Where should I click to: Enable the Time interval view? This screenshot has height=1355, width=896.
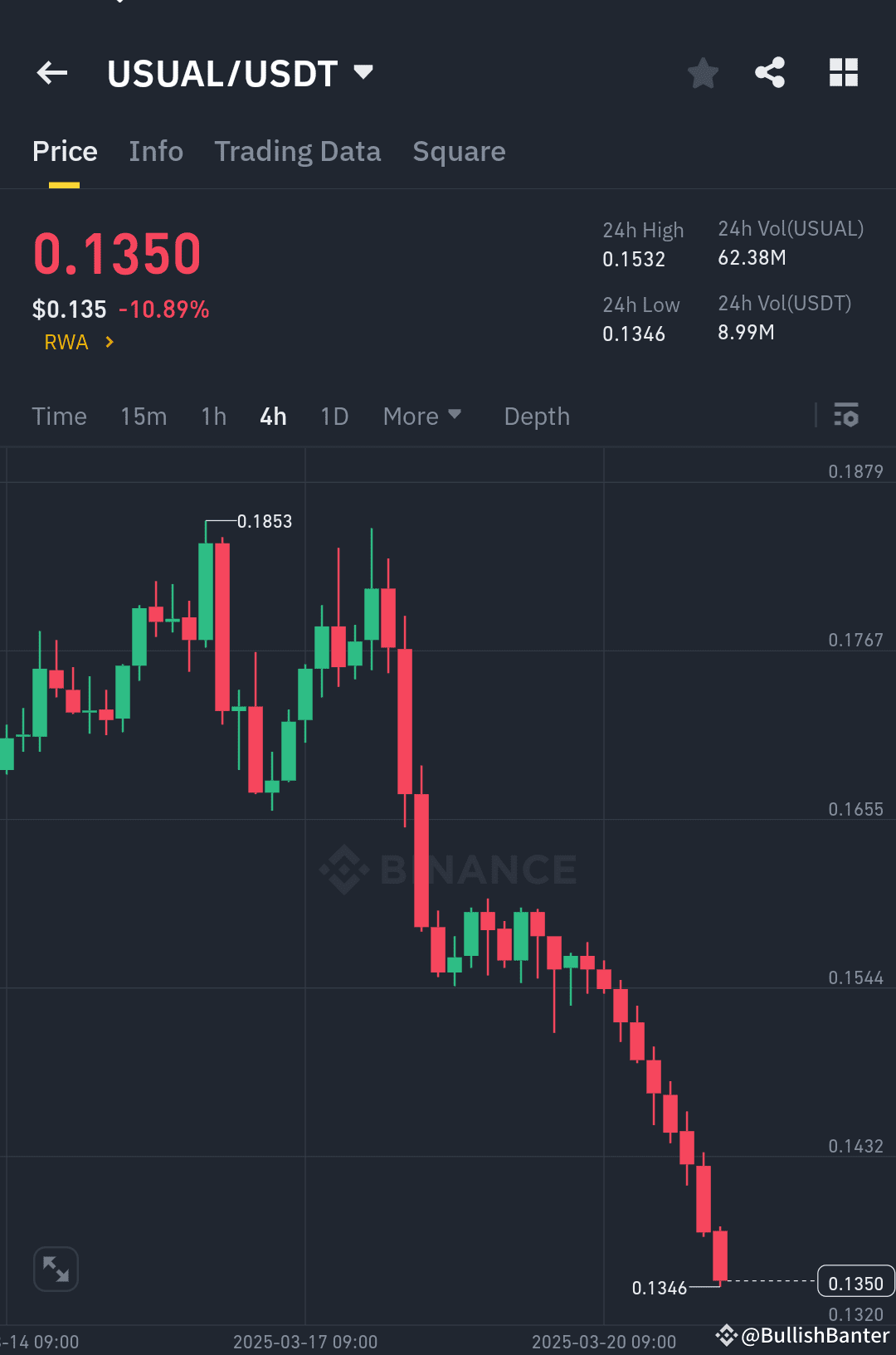(x=59, y=416)
